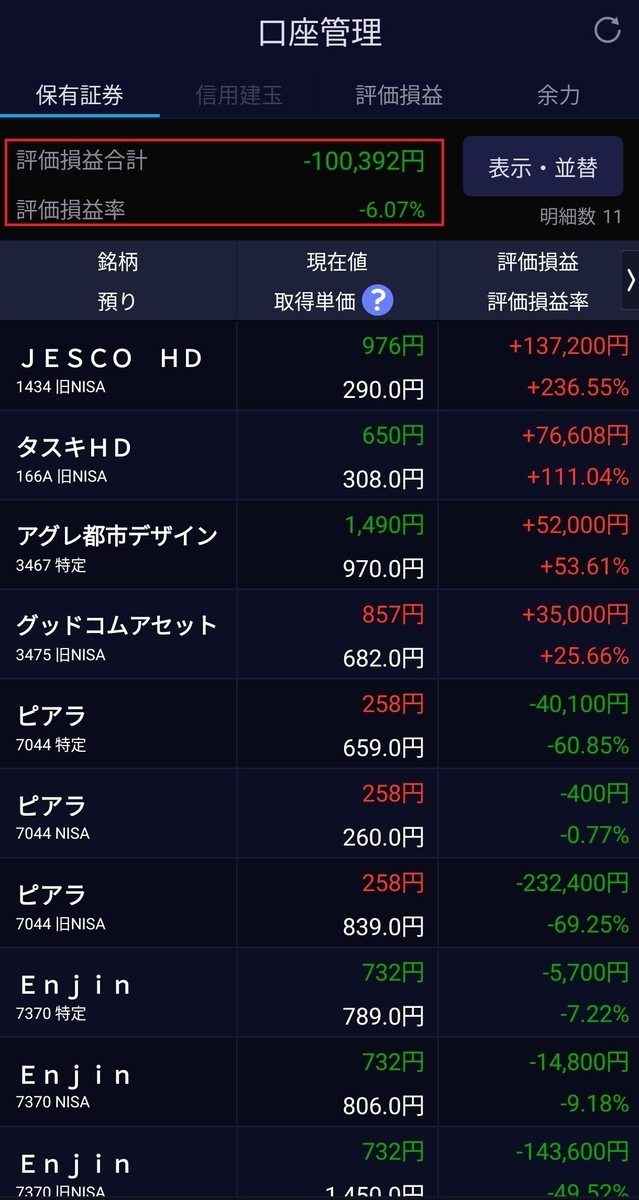Refresh the account data
Image resolution: width=639 pixels, height=1200 pixels.
[607, 31]
